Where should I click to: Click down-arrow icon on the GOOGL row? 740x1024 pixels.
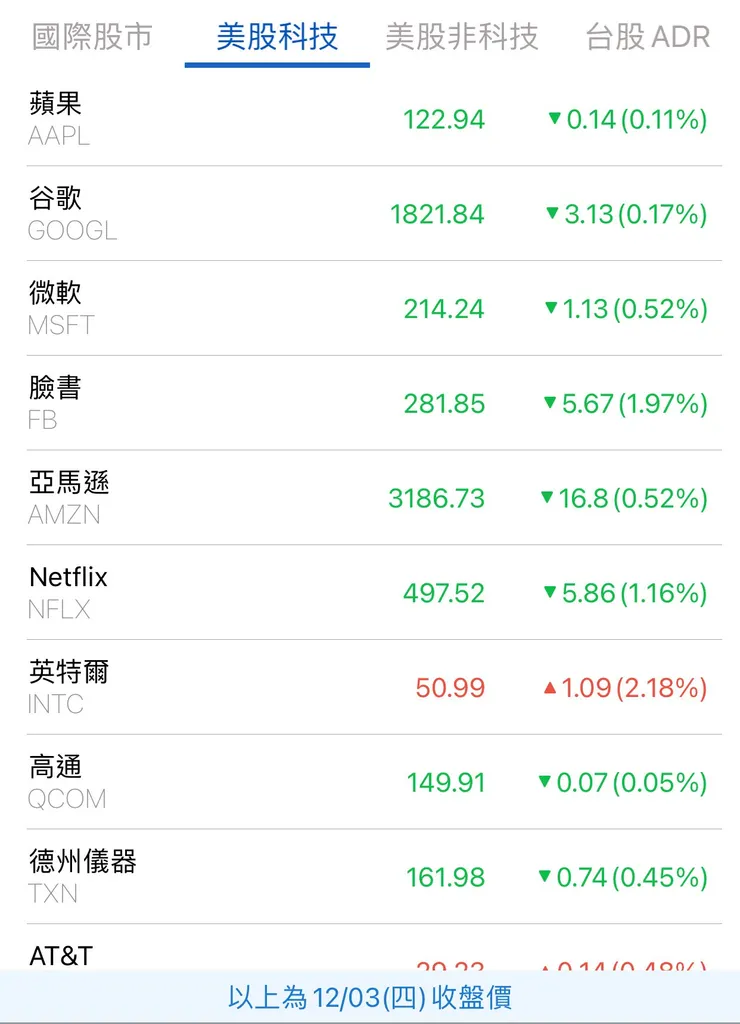pyautogui.click(x=552, y=214)
